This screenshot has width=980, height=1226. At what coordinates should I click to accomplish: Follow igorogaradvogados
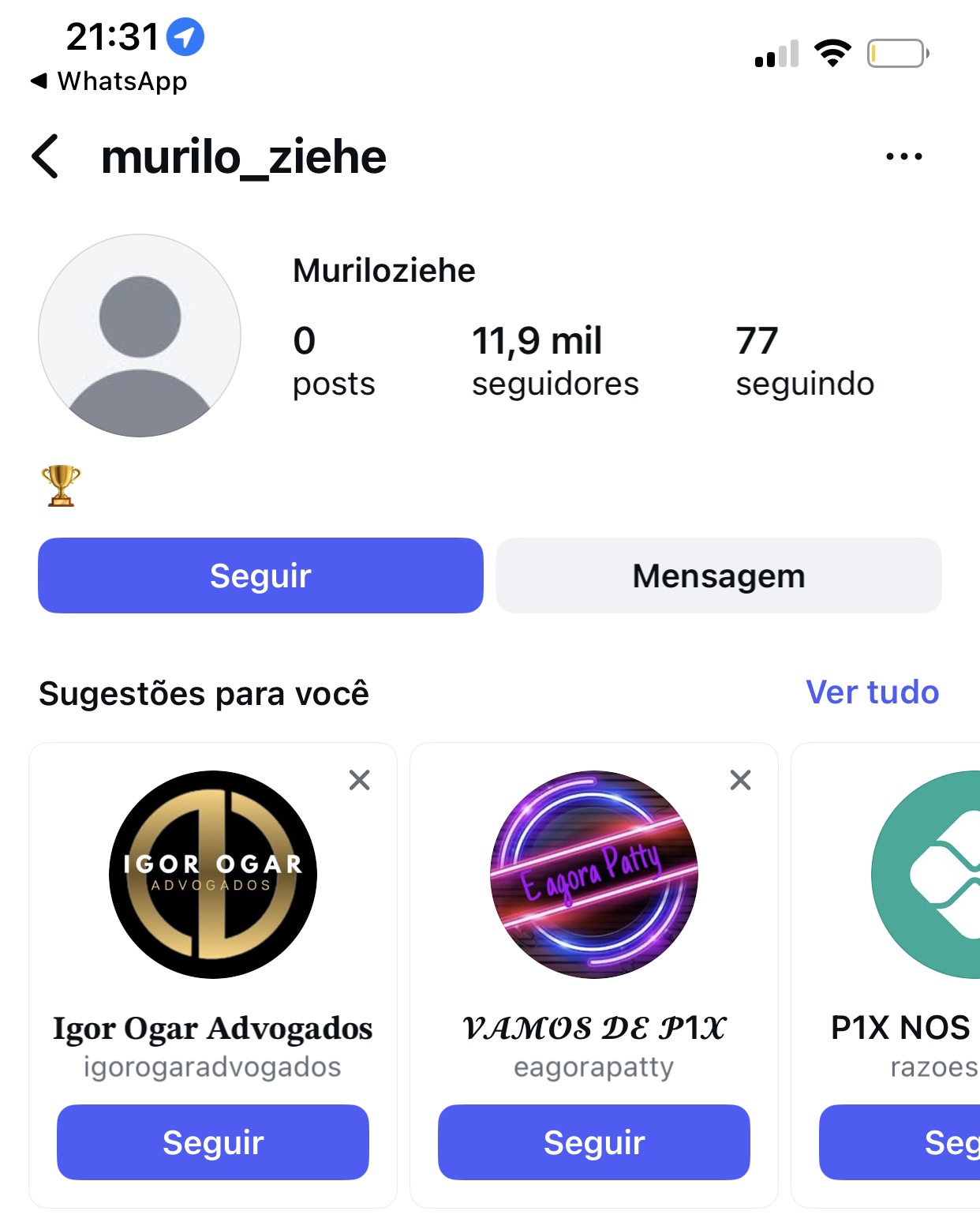coord(213,1142)
